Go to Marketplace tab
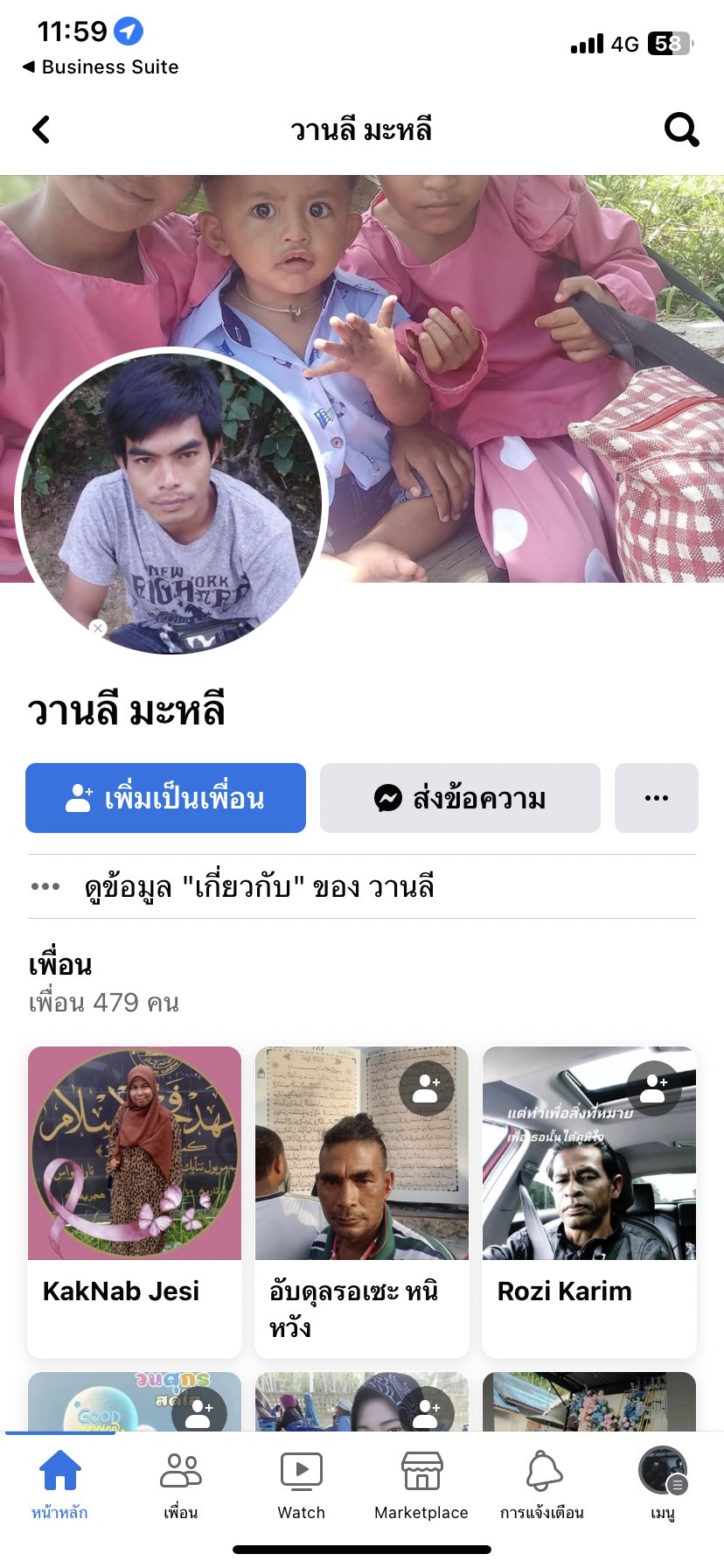 [421, 1482]
